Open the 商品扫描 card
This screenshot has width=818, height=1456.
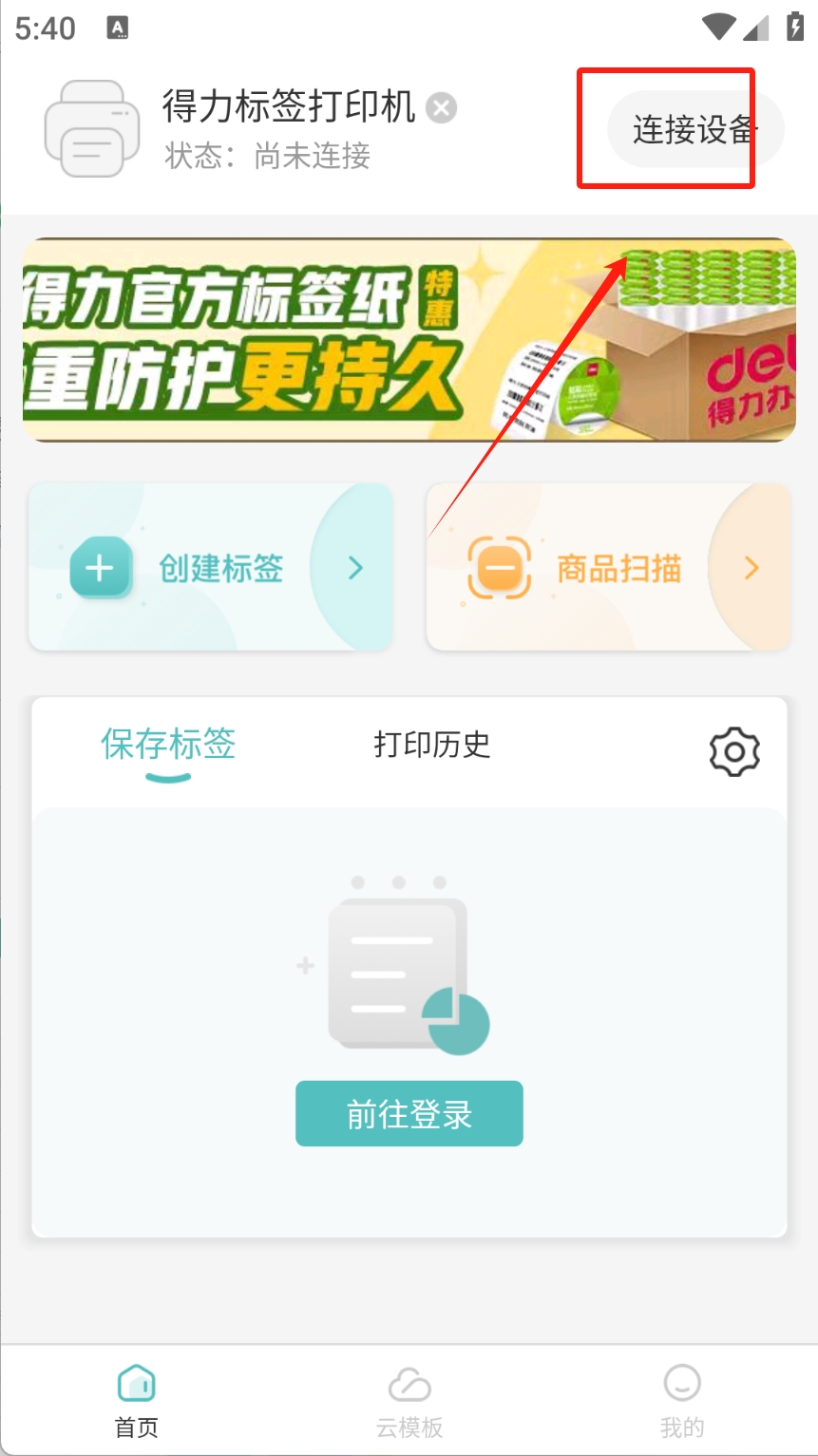tap(608, 568)
